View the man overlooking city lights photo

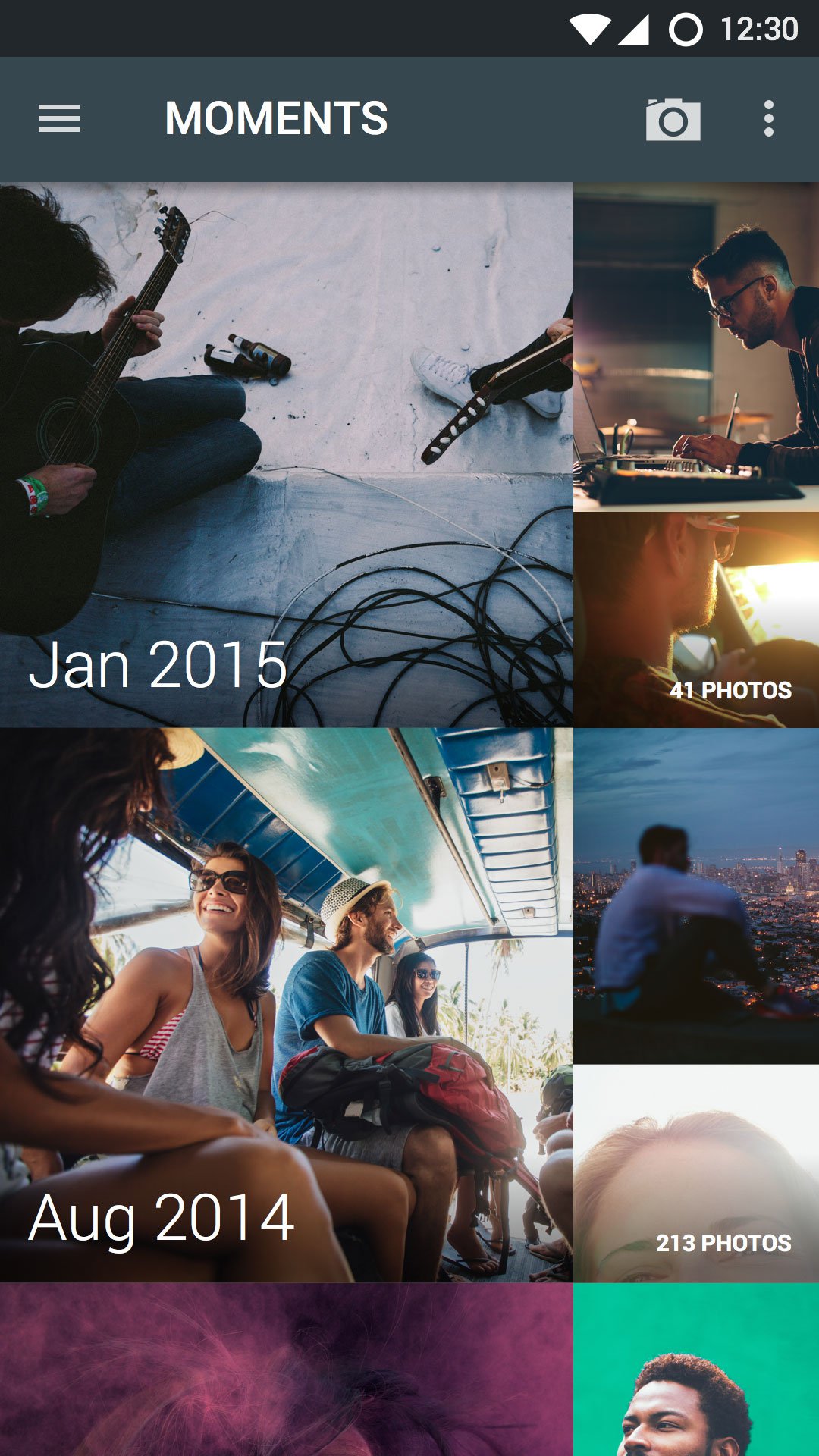[x=696, y=896]
